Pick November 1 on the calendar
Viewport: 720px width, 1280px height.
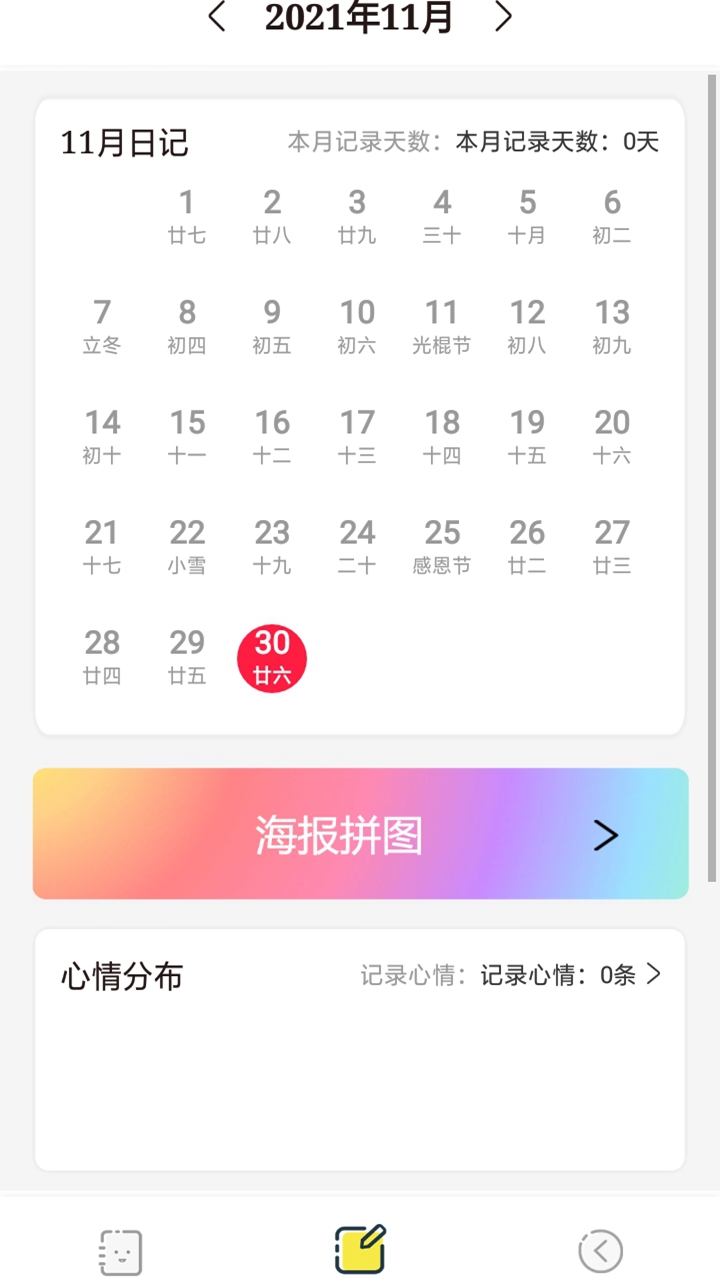click(x=187, y=216)
